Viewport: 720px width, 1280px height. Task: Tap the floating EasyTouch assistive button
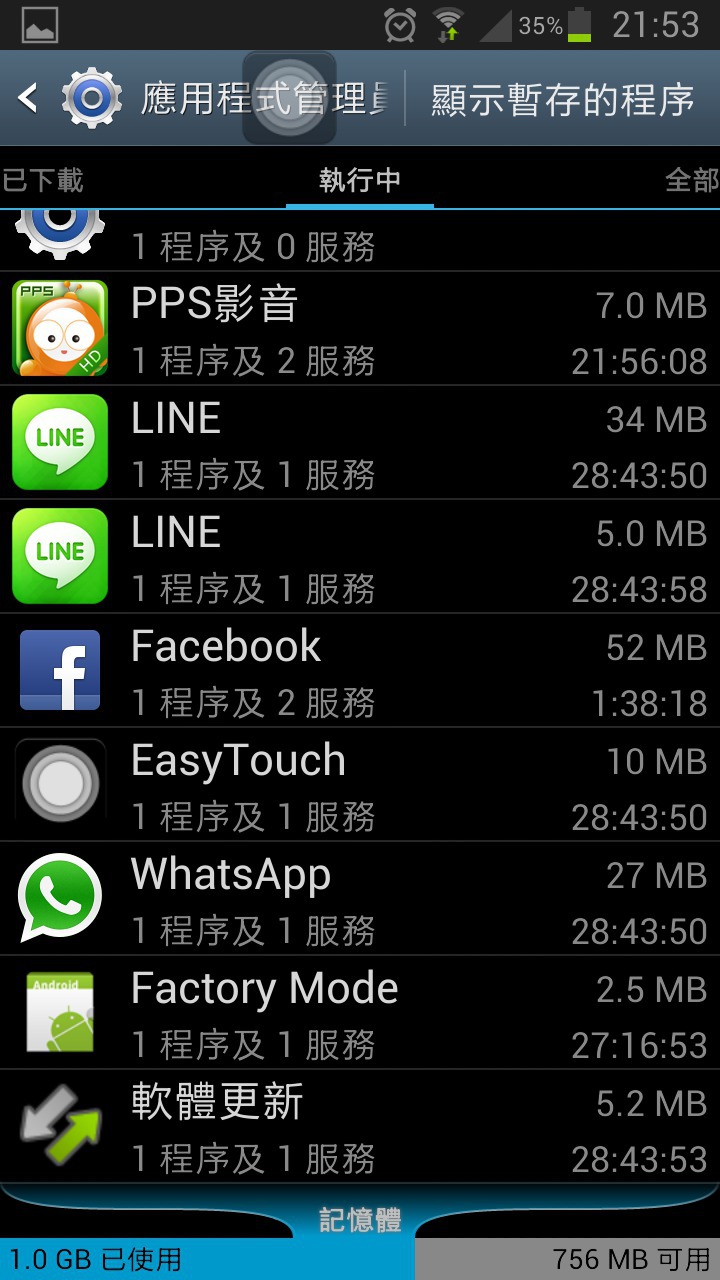coord(289,98)
